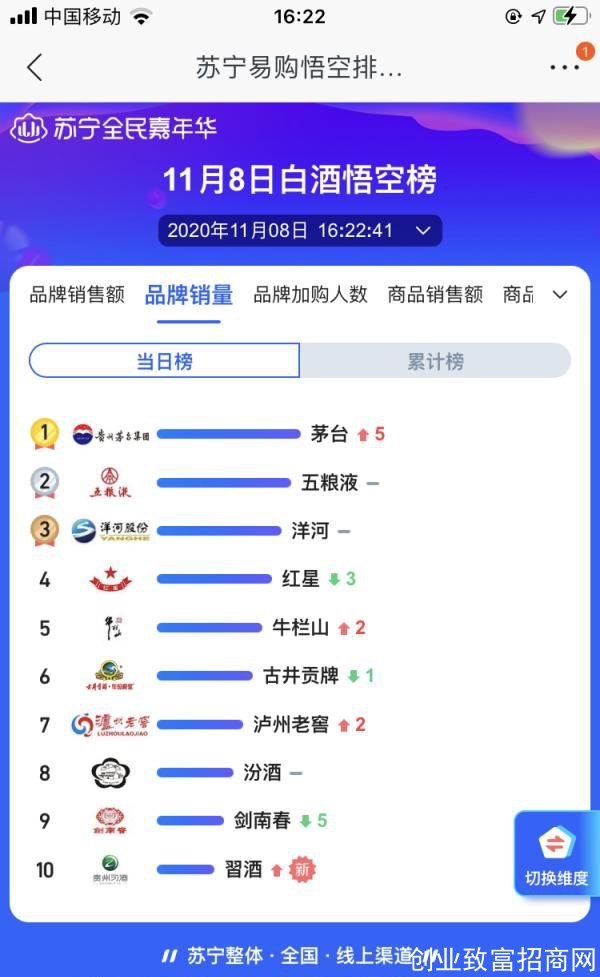Expand the full tab list chevron
Viewport: 600px width, 977px height.
tap(560, 294)
